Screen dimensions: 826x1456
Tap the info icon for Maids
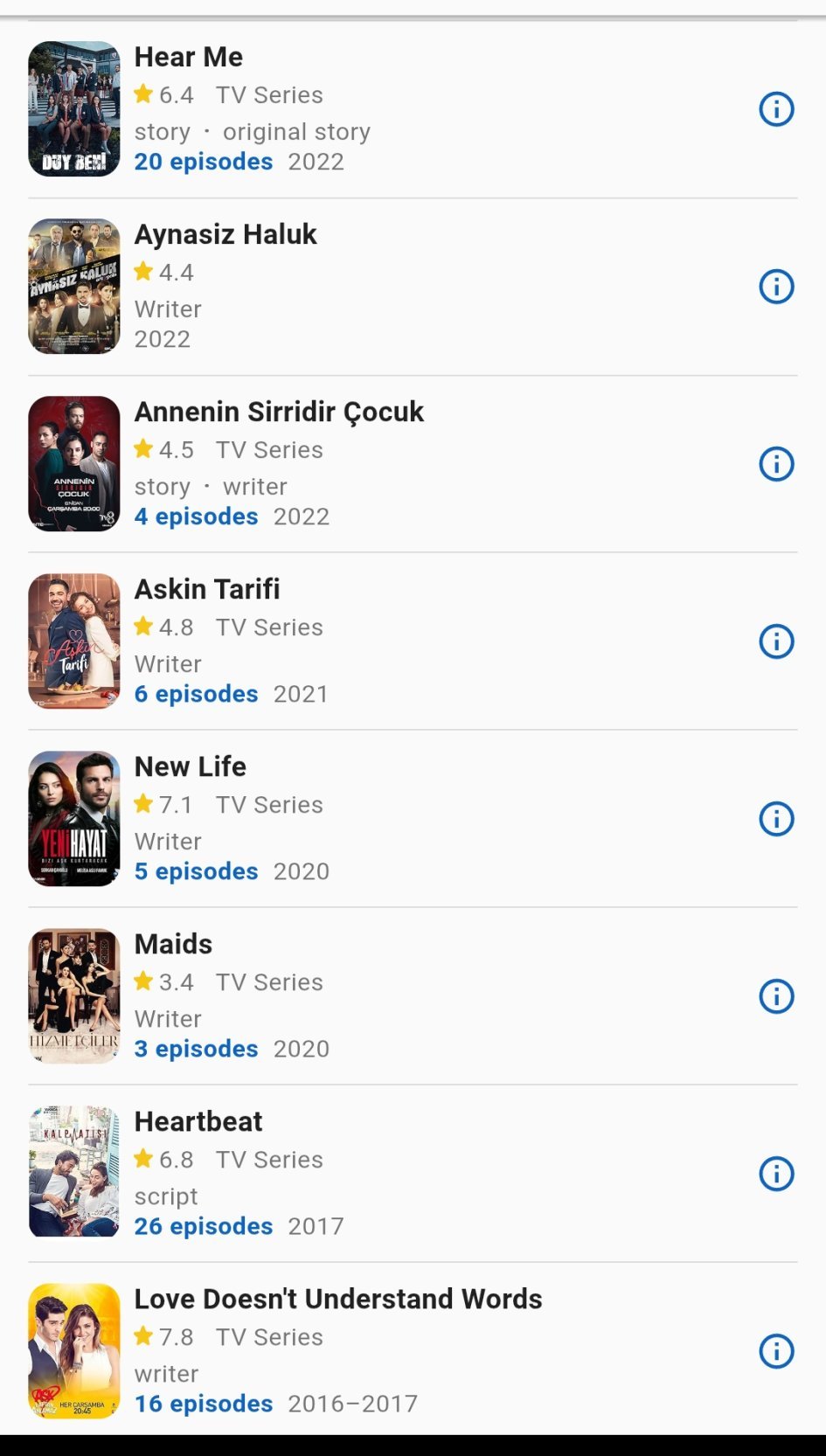[x=776, y=996]
